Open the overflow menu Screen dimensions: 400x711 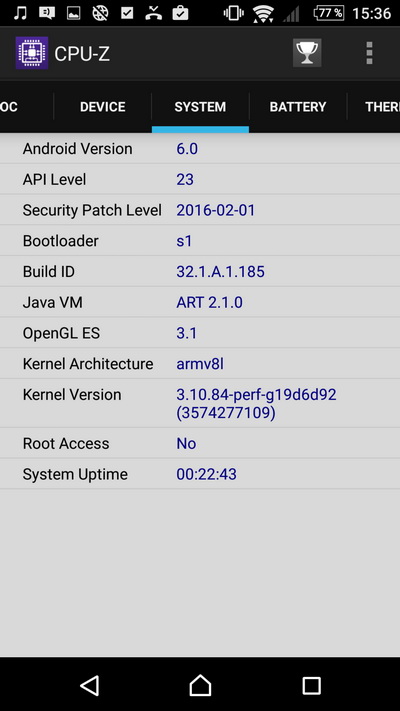[x=369, y=53]
